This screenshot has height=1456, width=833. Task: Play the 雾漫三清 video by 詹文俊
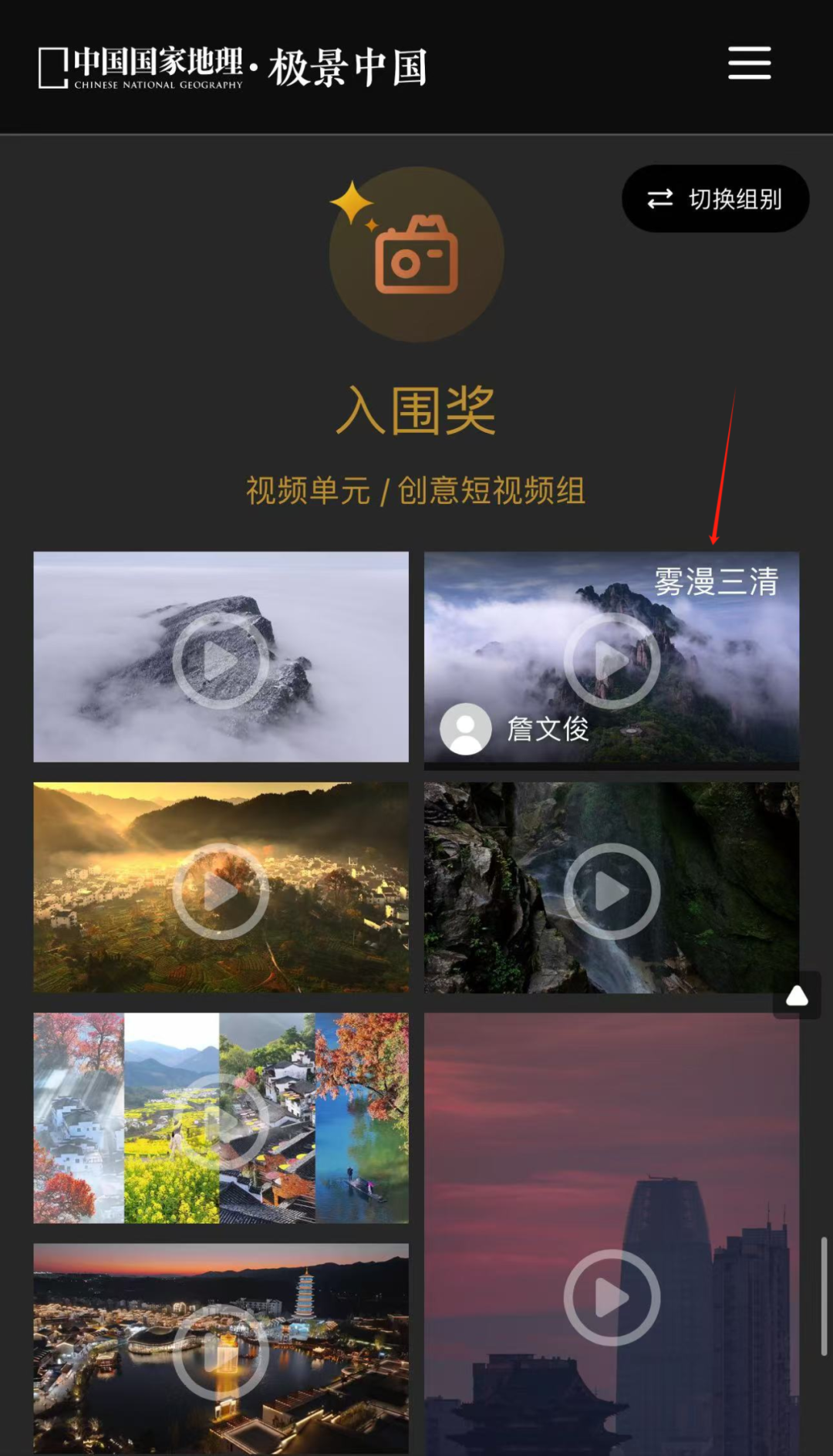coord(612,660)
